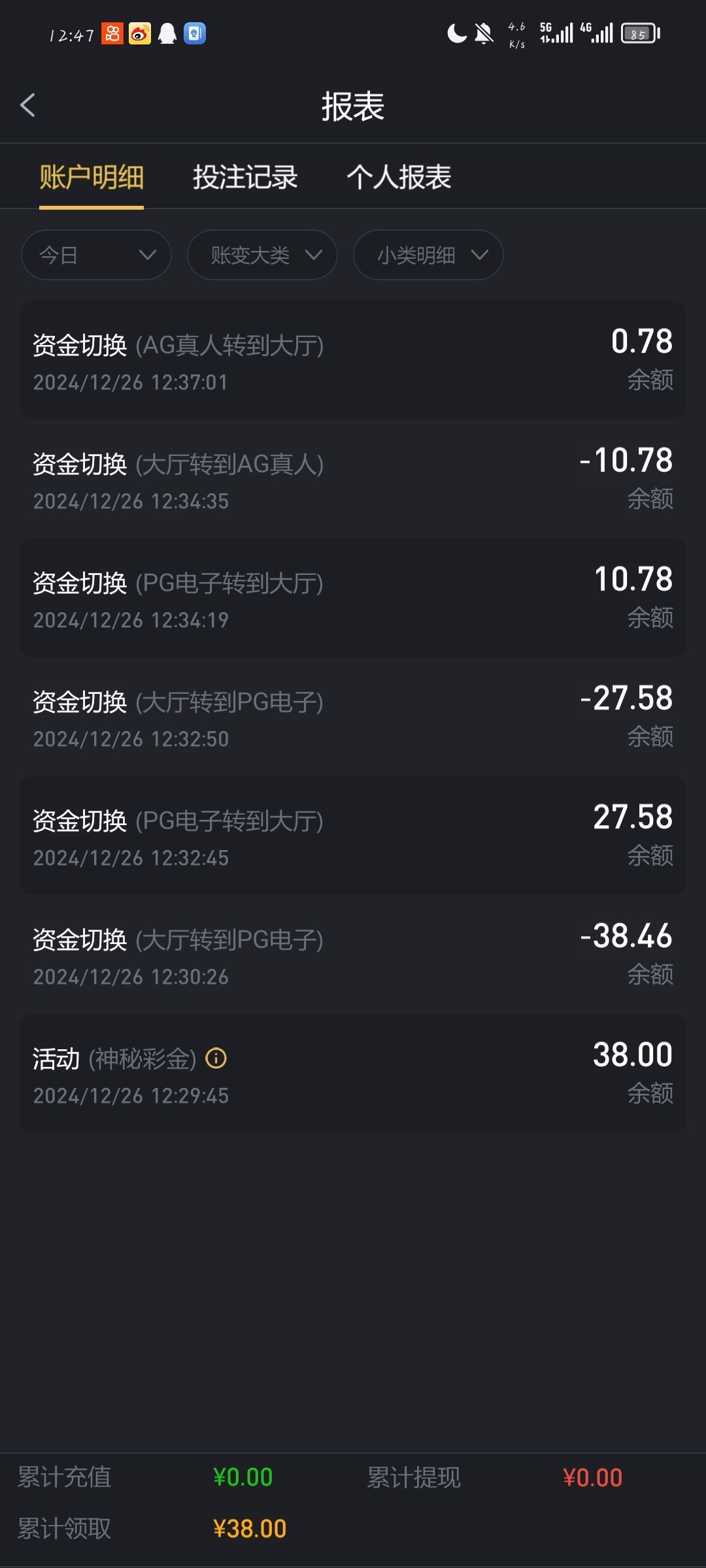Expand the 今日 date dropdown
Image resolution: width=706 pixels, height=1568 pixels.
click(x=96, y=255)
